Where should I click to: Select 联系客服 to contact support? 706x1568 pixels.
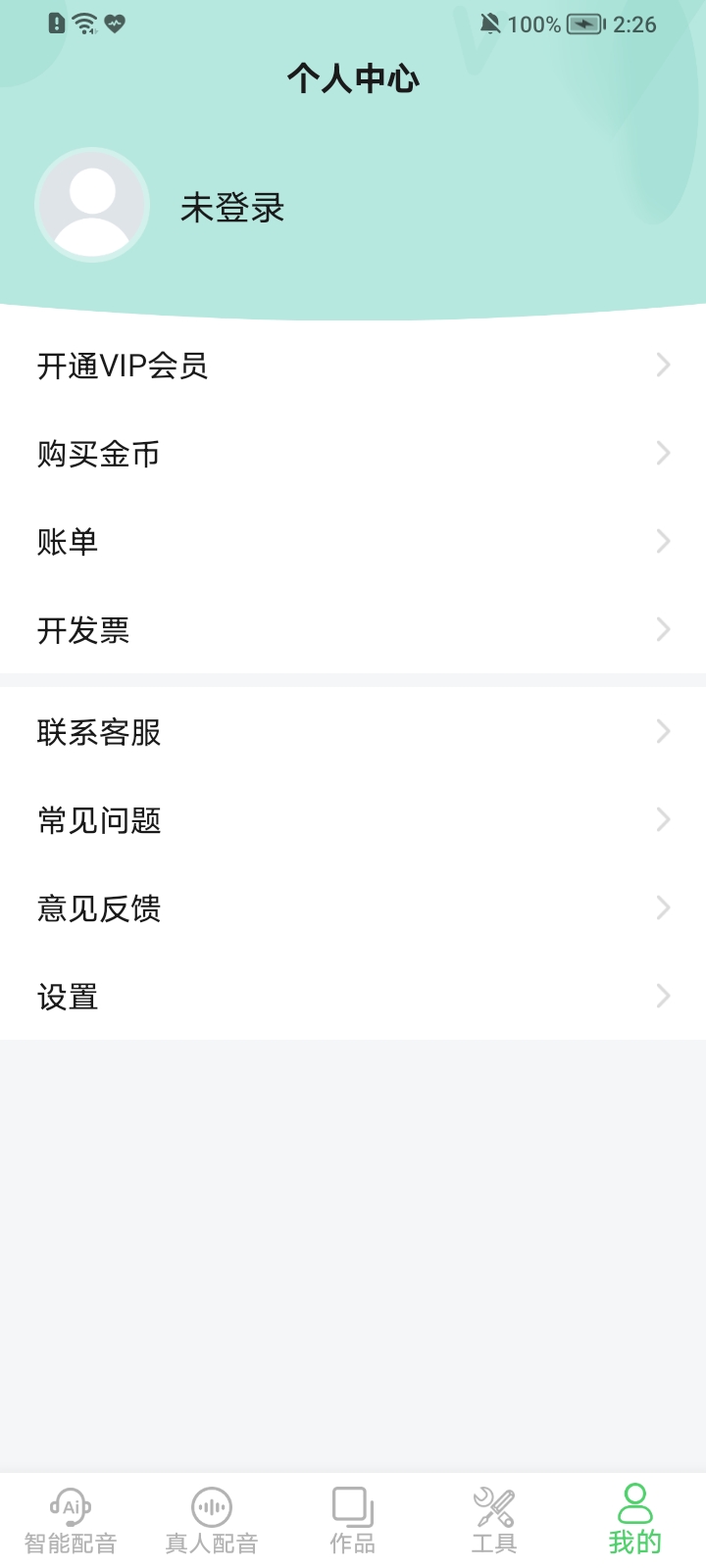(353, 732)
